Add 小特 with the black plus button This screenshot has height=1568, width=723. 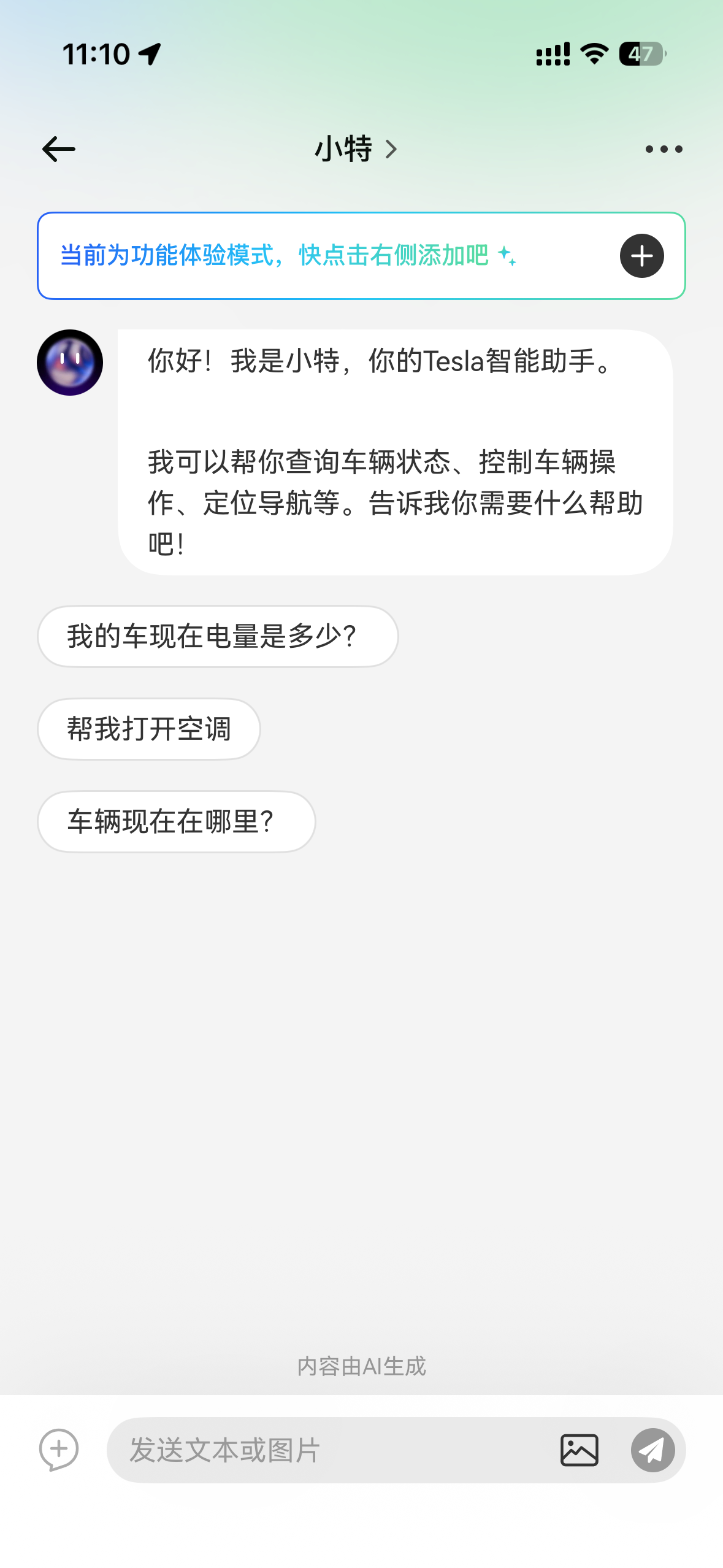tap(641, 256)
